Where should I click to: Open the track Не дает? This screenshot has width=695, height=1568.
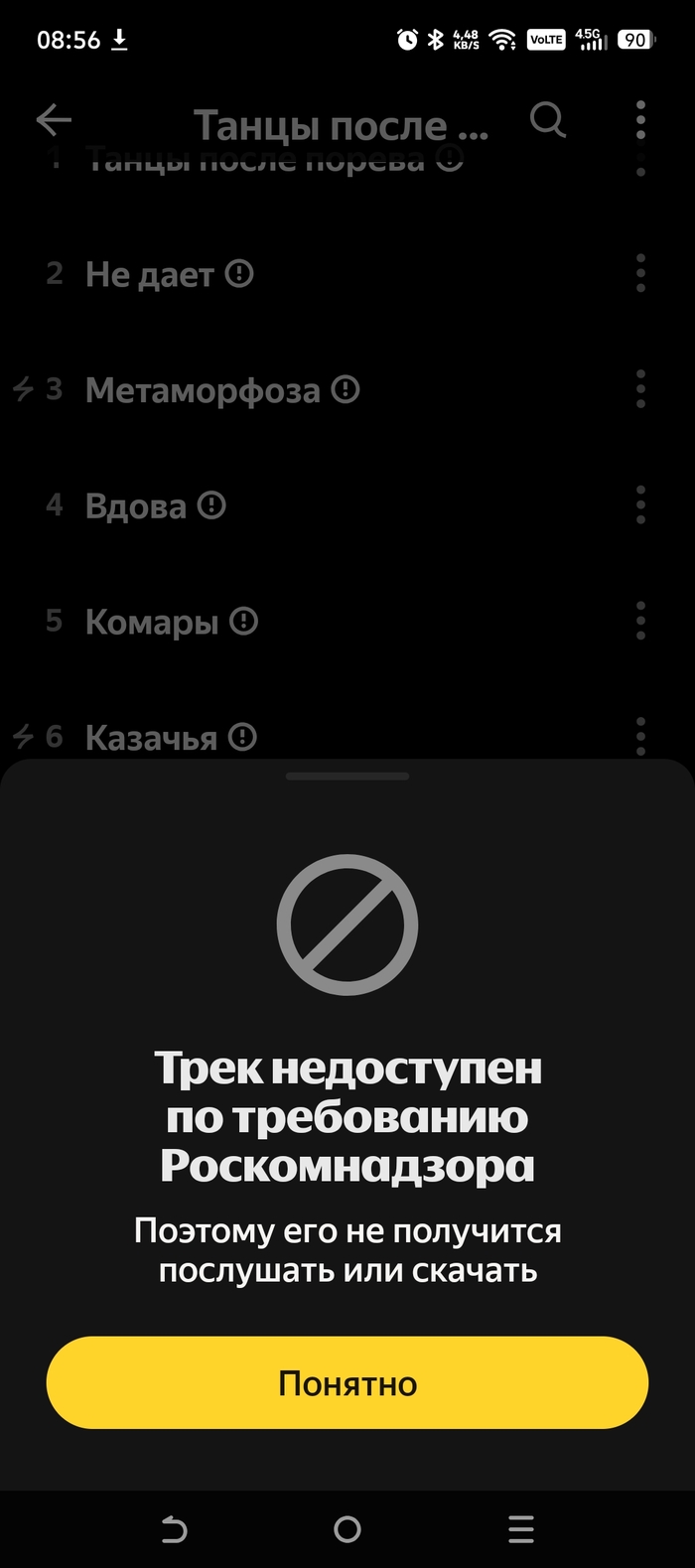click(x=150, y=274)
